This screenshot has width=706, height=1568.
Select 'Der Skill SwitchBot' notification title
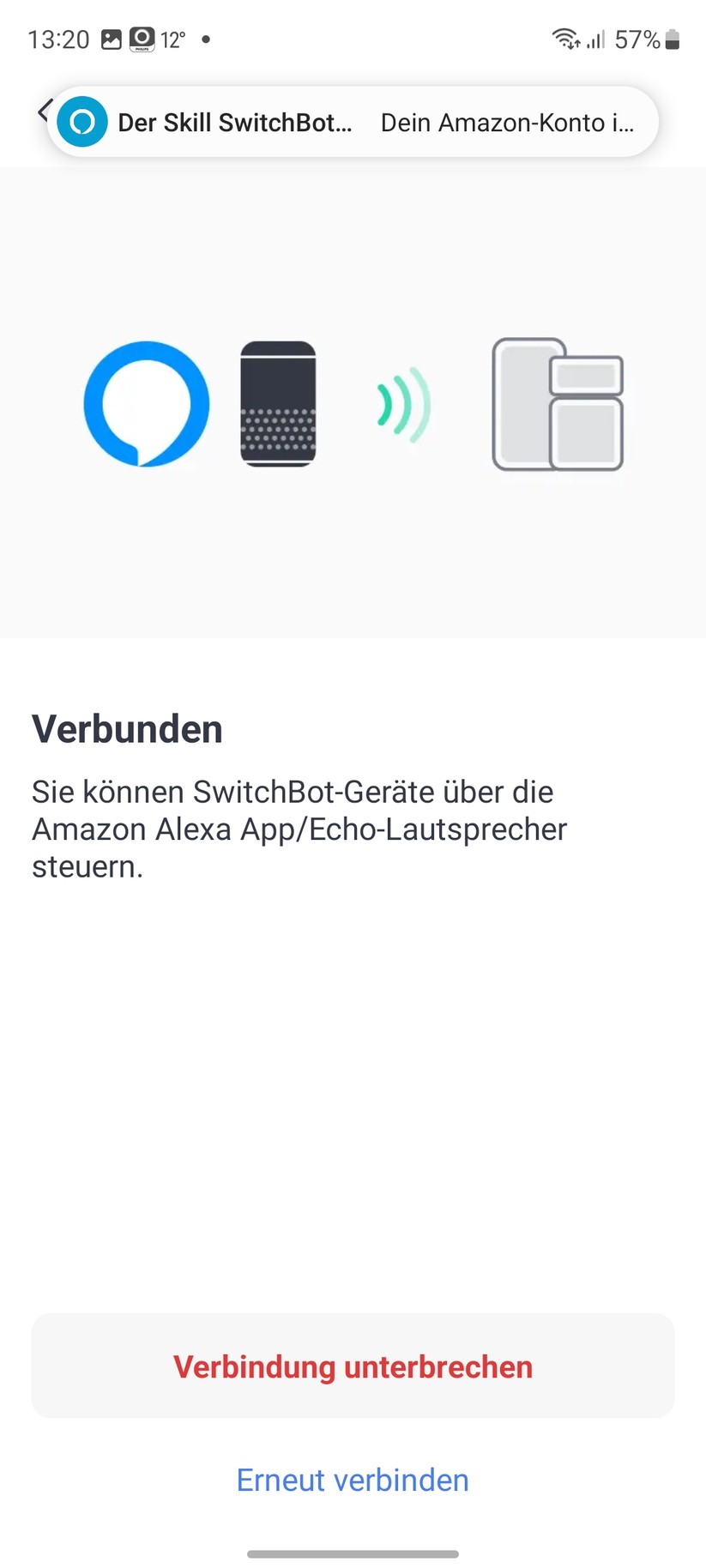235,123
